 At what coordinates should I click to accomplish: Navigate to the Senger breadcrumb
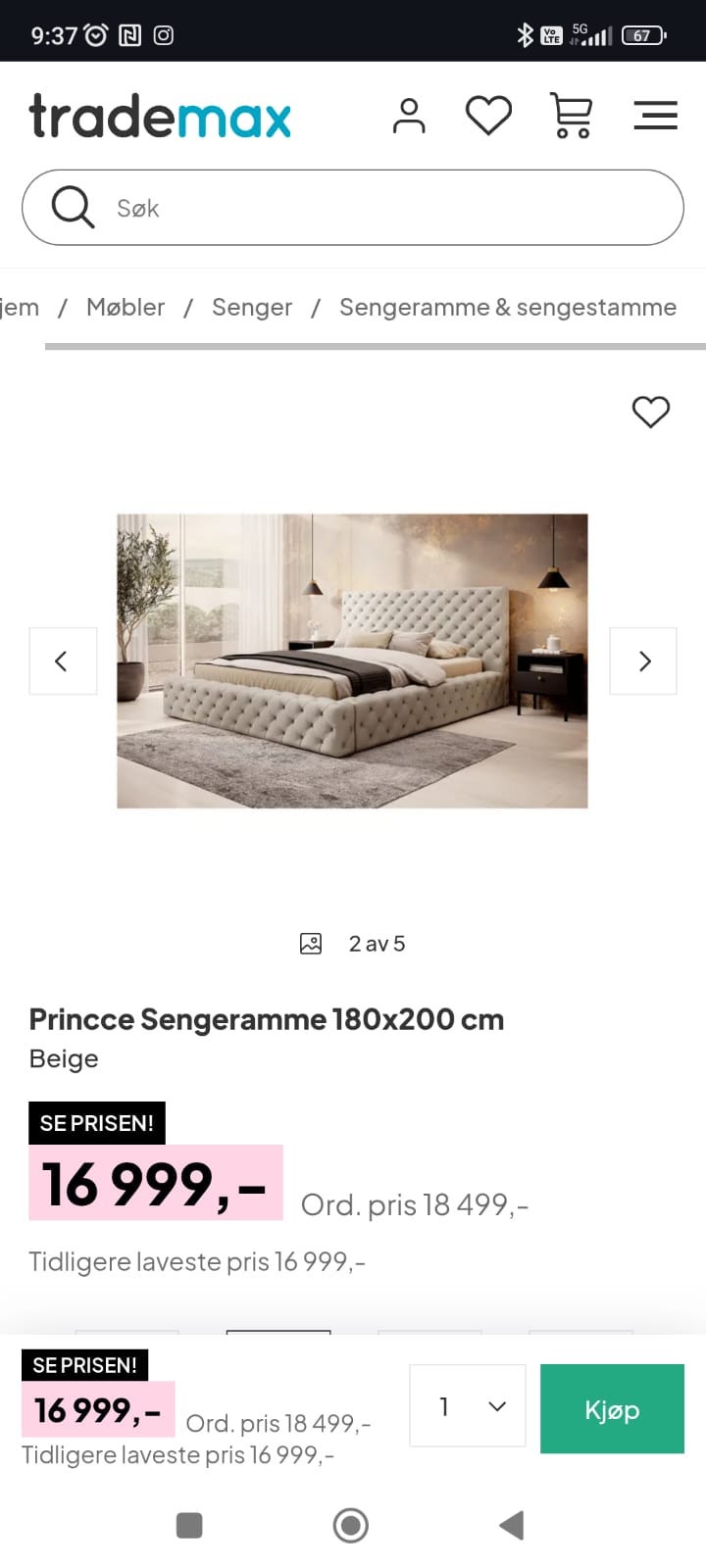(252, 307)
